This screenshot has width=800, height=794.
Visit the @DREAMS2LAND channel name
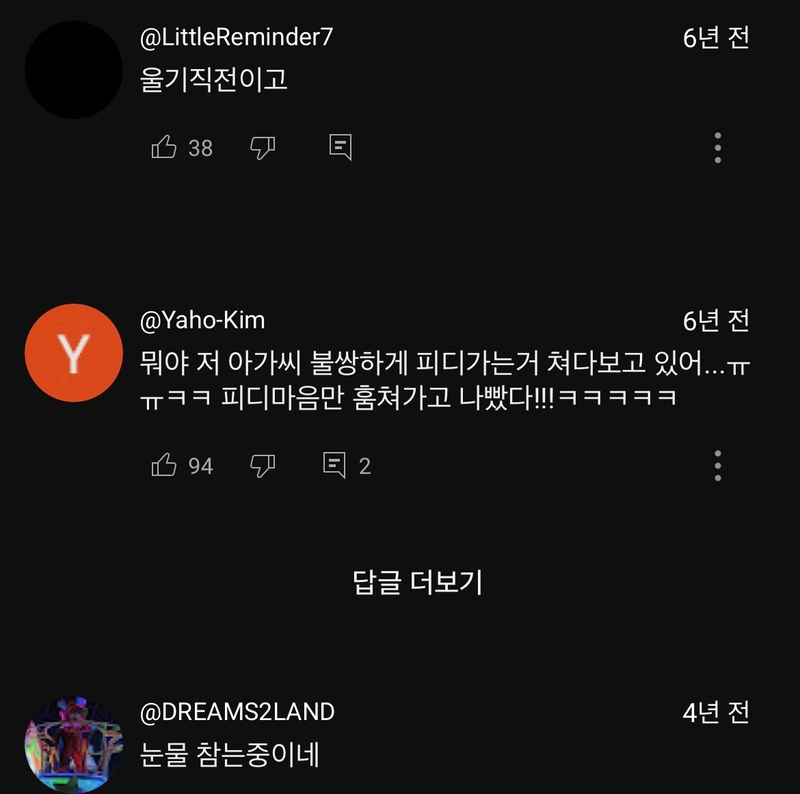click(238, 712)
